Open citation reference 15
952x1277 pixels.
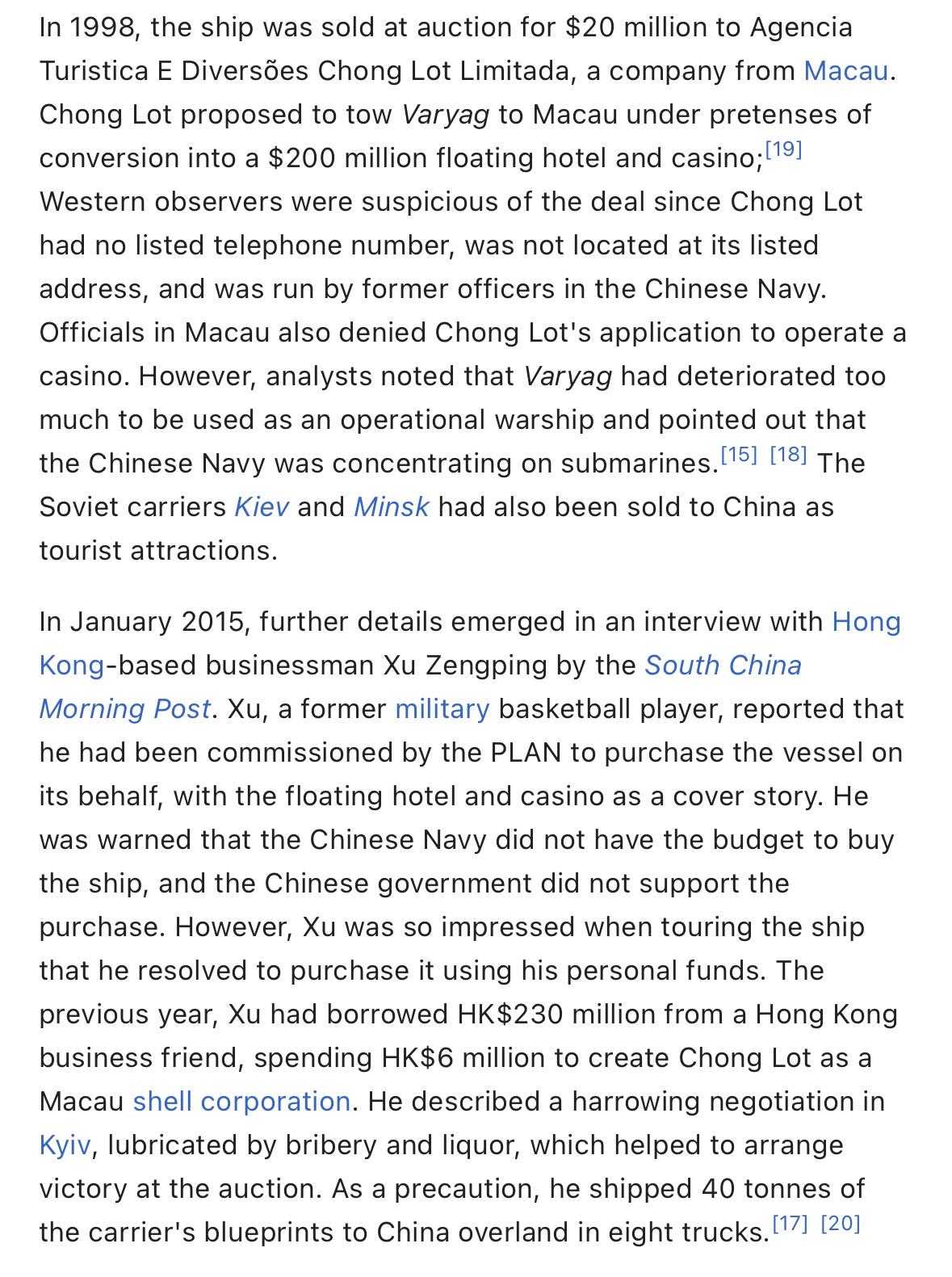coord(739,455)
